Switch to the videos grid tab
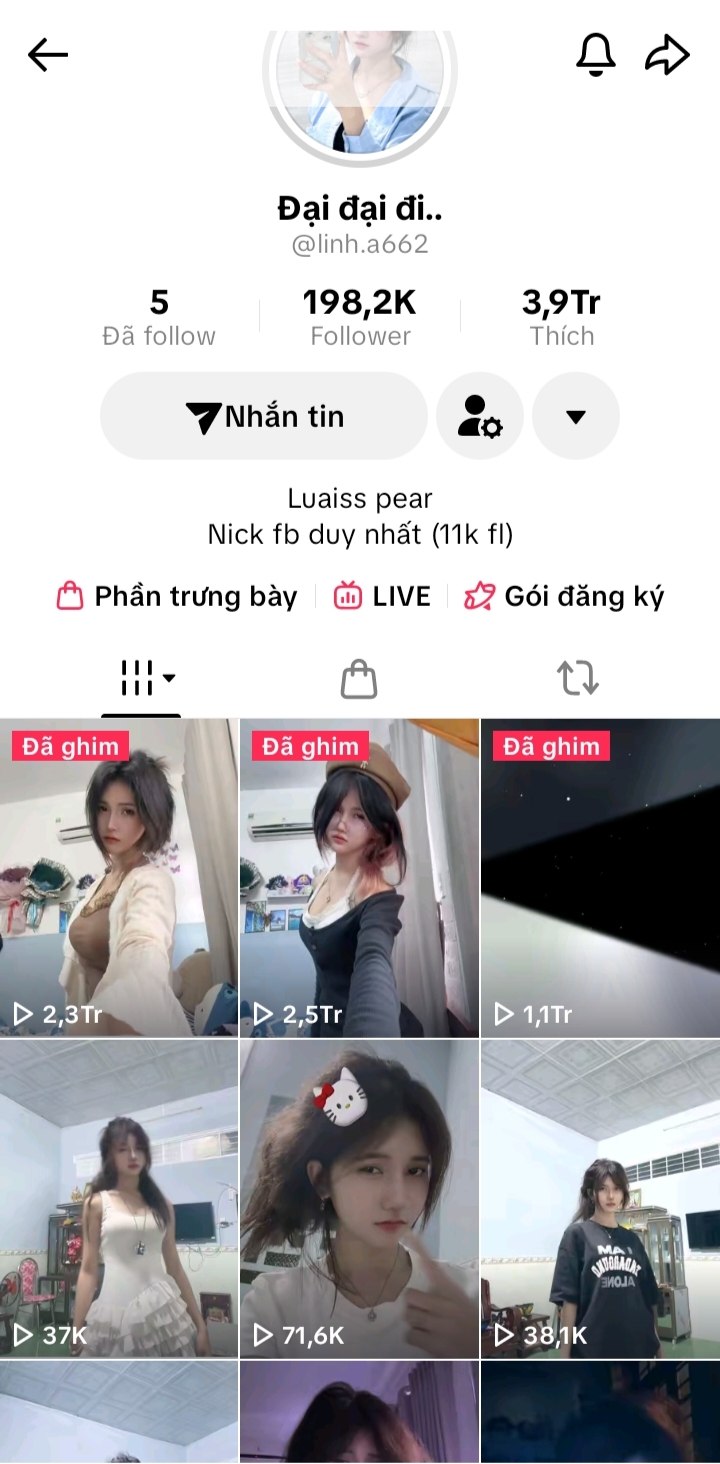This screenshot has width=720, height=1464. pos(141,679)
